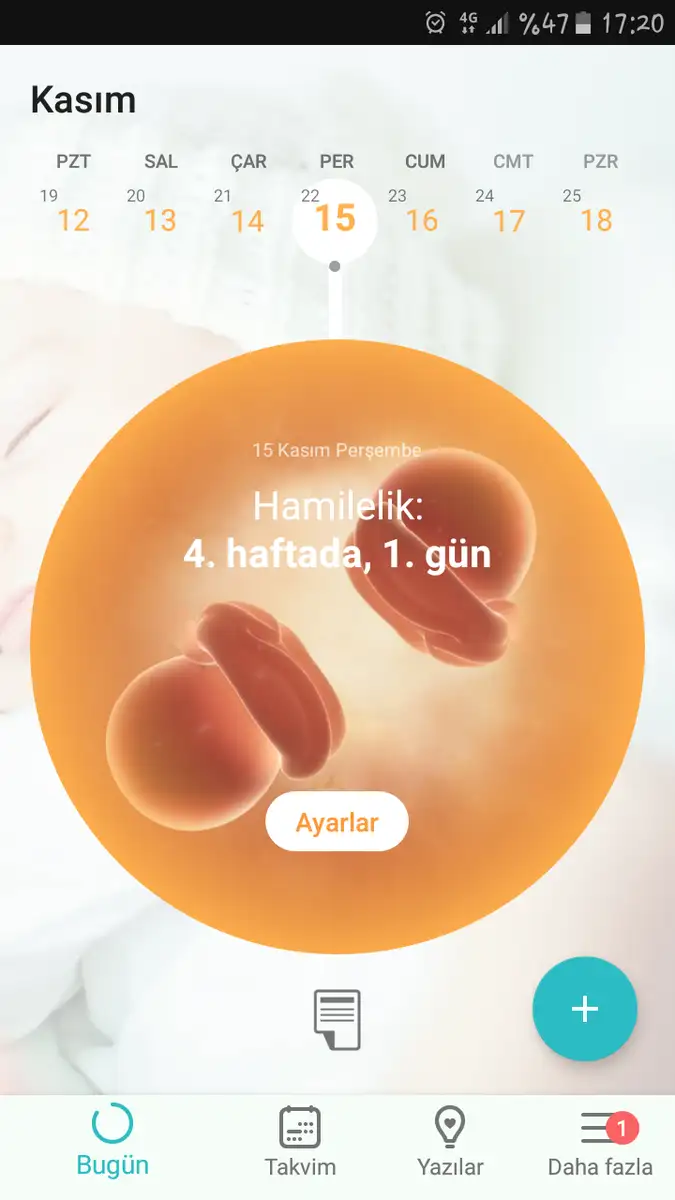Select Tuesday 13 in the week strip
The height and width of the screenshot is (1200, 675).
coord(160,219)
